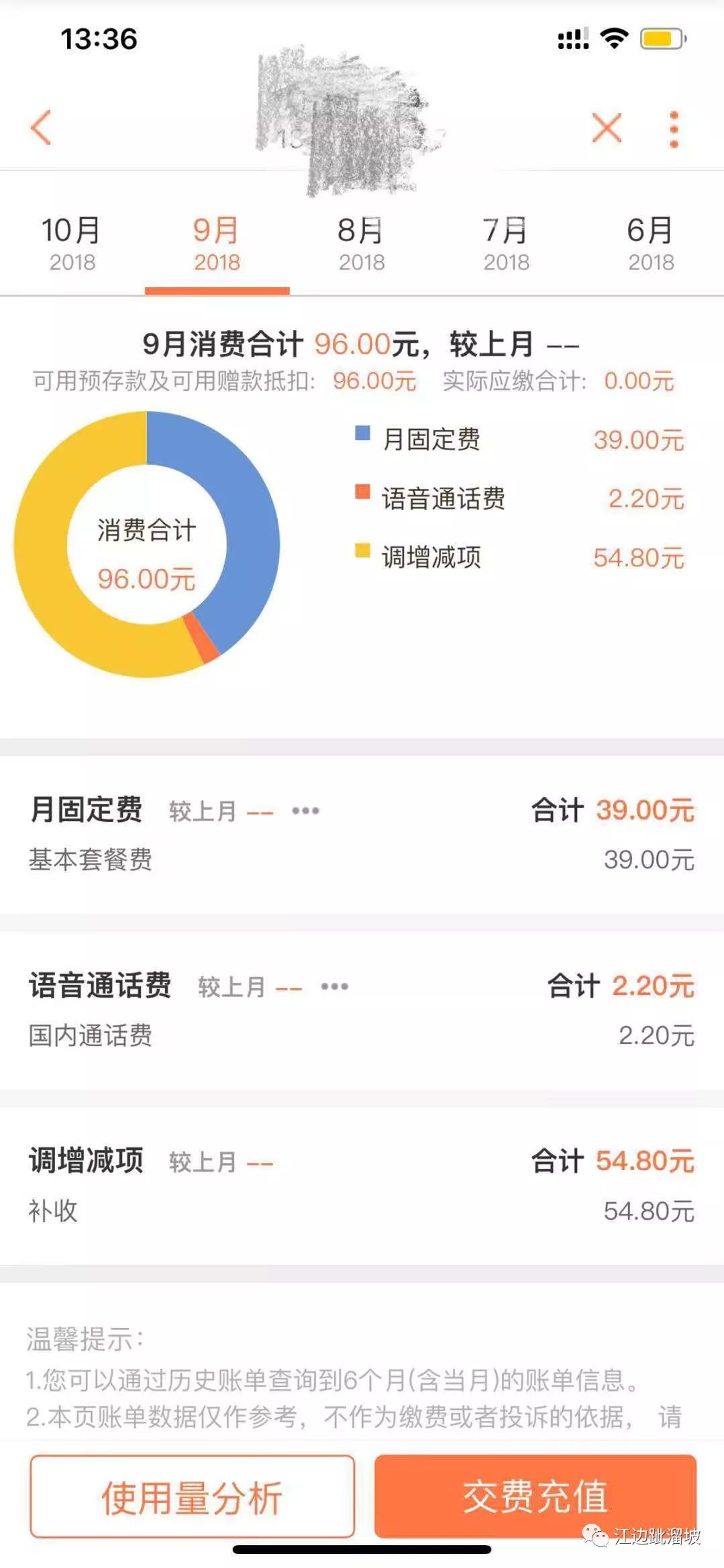Open the three-dot overflow menu
The width and height of the screenshot is (724, 1568).
click(674, 129)
